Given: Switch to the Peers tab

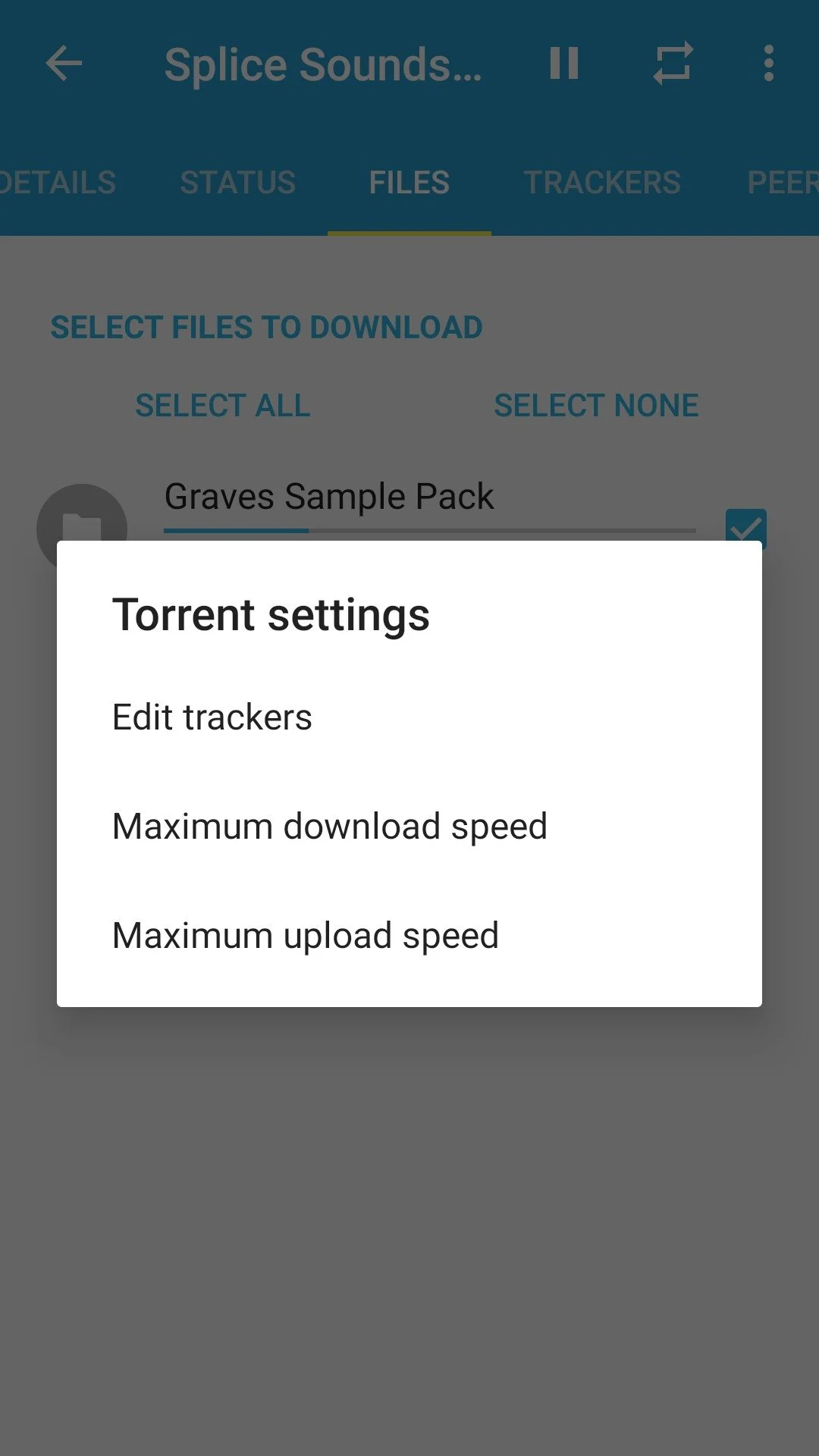Looking at the screenshot, I should (781, 183).
